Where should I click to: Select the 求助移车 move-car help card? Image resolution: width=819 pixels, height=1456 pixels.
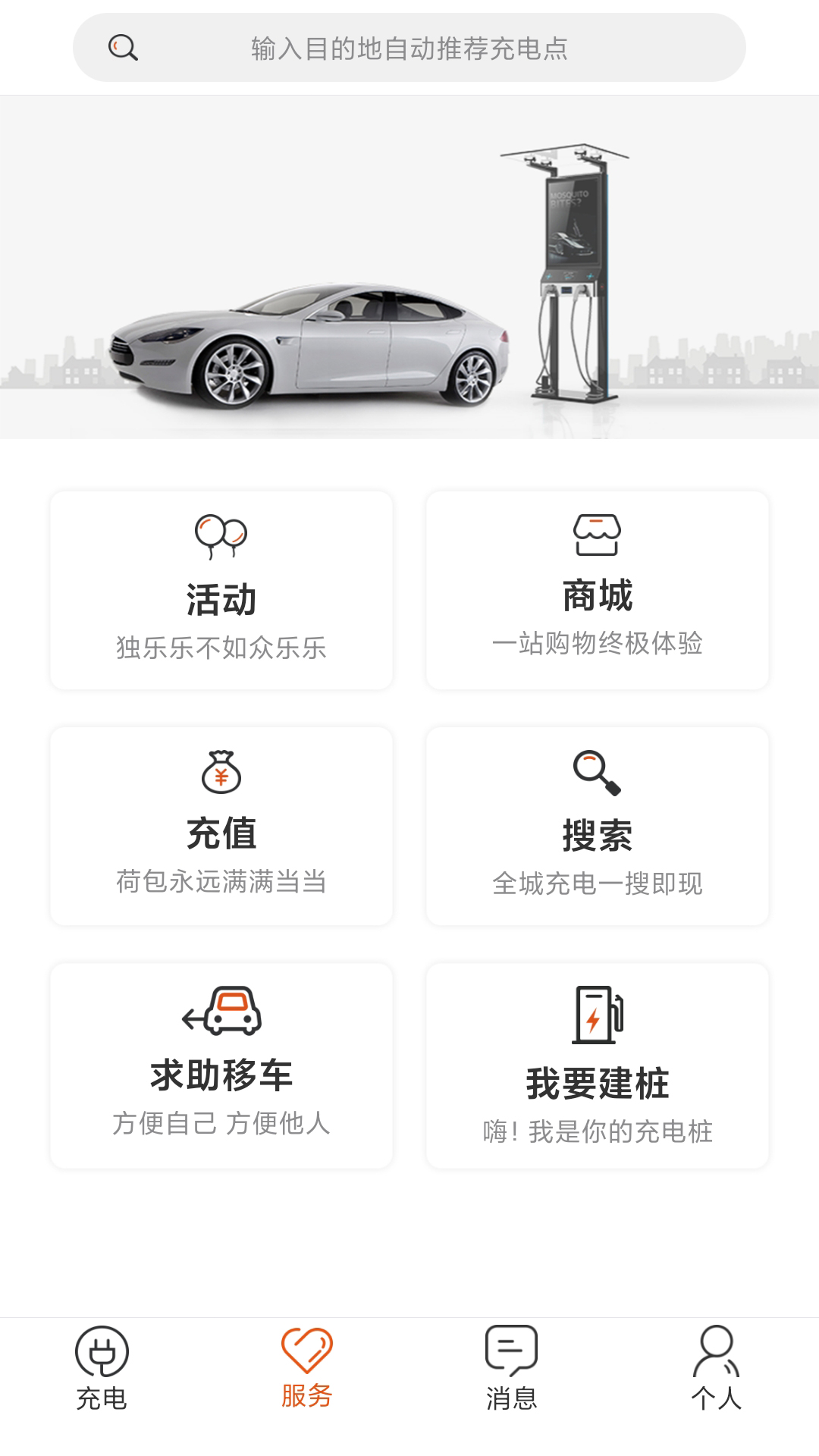221,1065
